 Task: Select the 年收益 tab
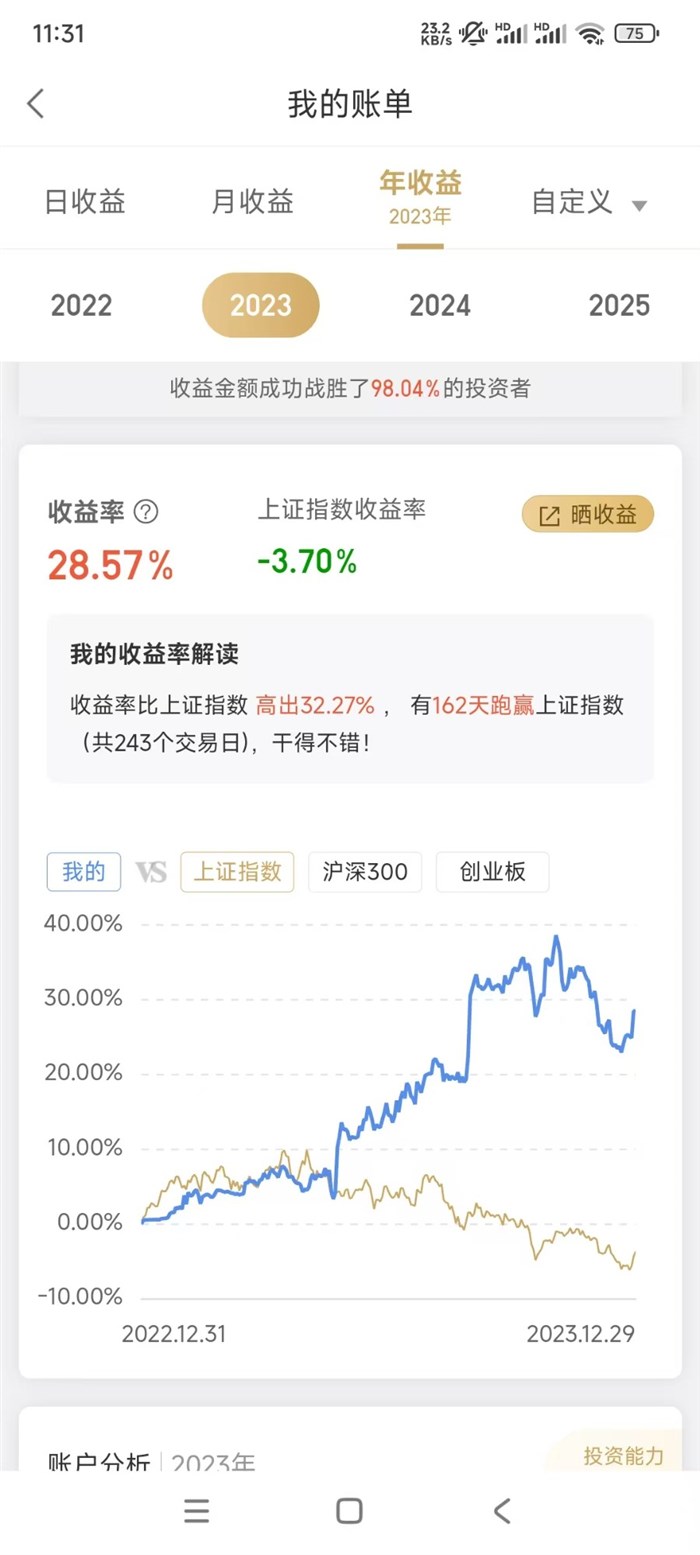click(420, 195)
